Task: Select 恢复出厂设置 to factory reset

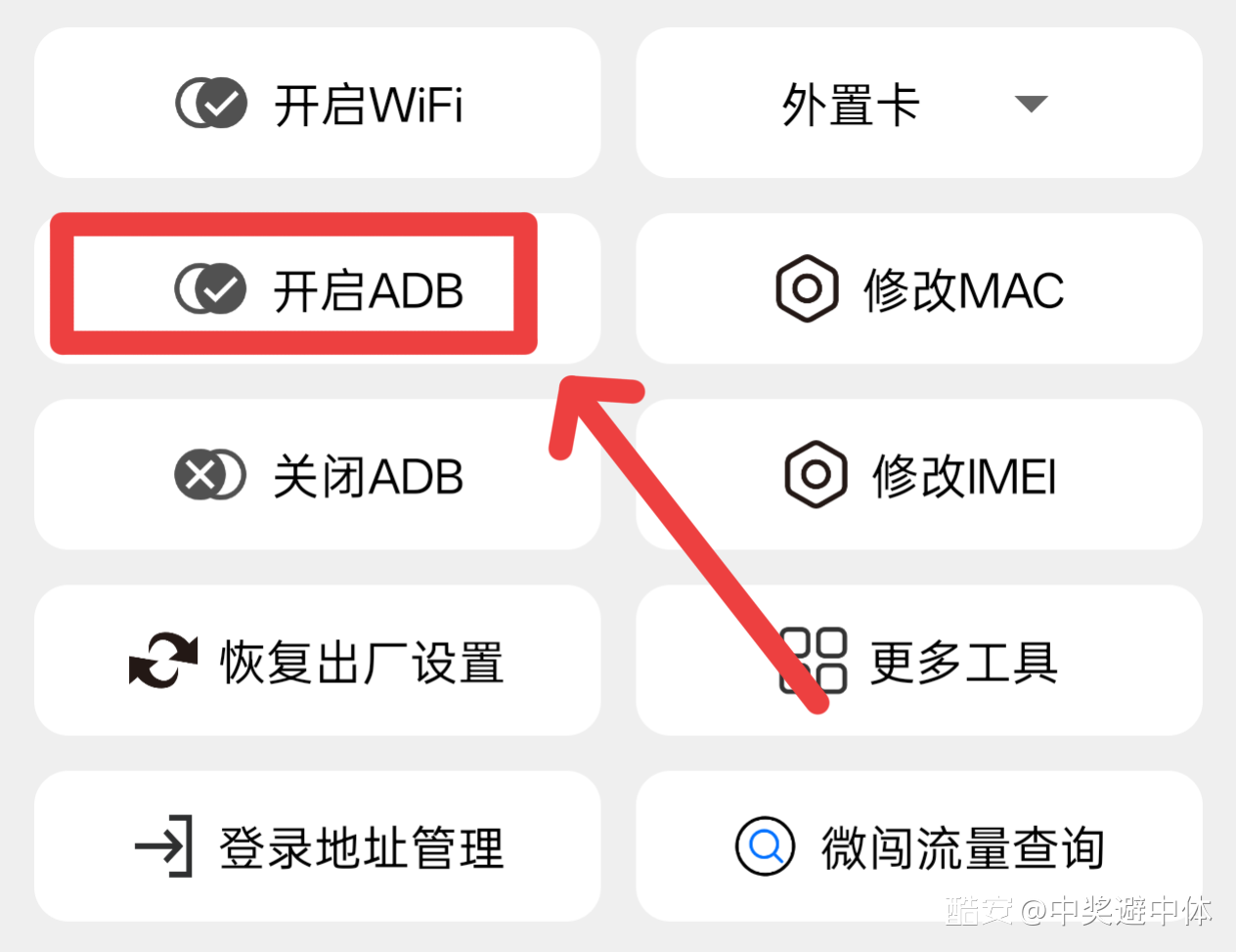Action: (x=318, y=661)
